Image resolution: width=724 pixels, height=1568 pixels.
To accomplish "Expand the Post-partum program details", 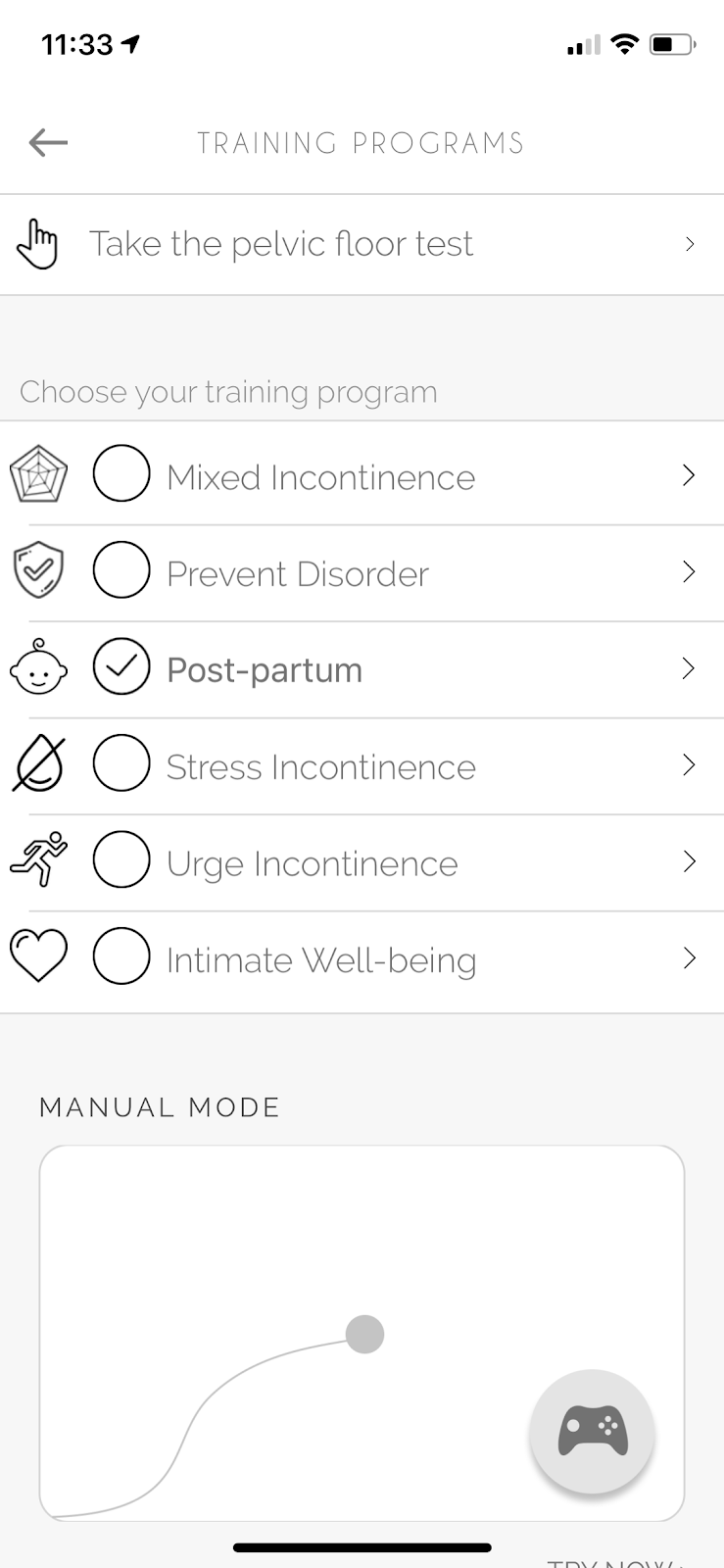I will [689, 669].
